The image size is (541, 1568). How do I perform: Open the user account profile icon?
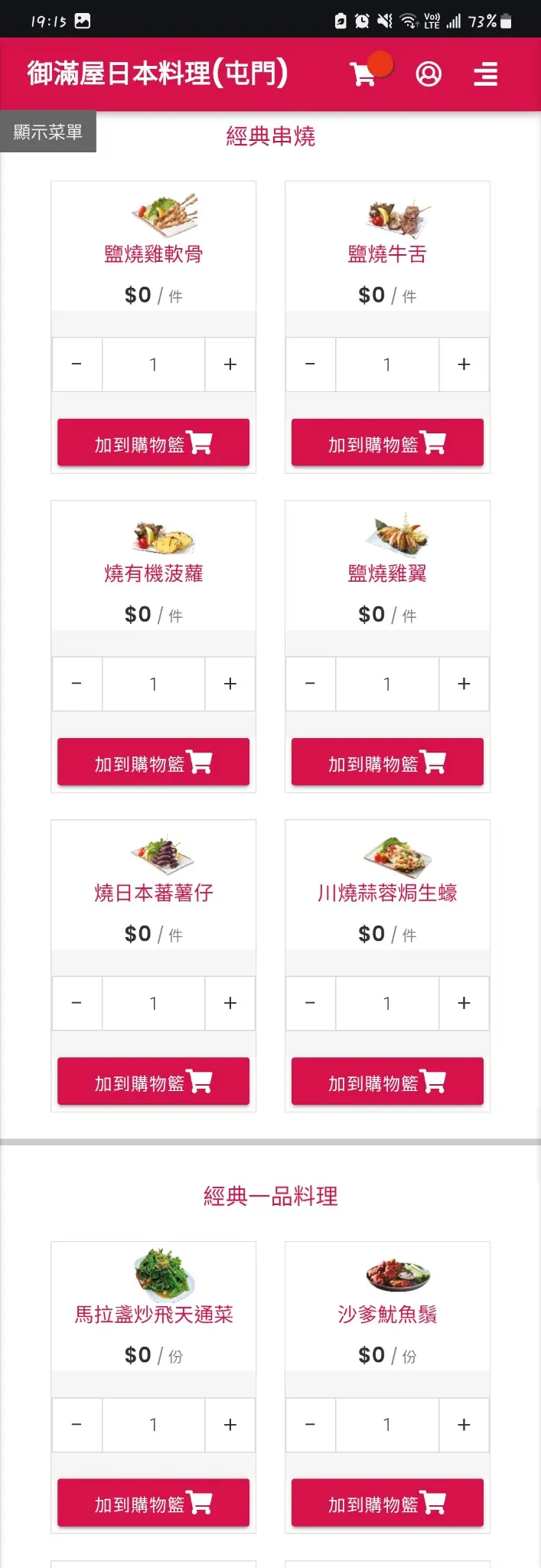click(429, 74)
